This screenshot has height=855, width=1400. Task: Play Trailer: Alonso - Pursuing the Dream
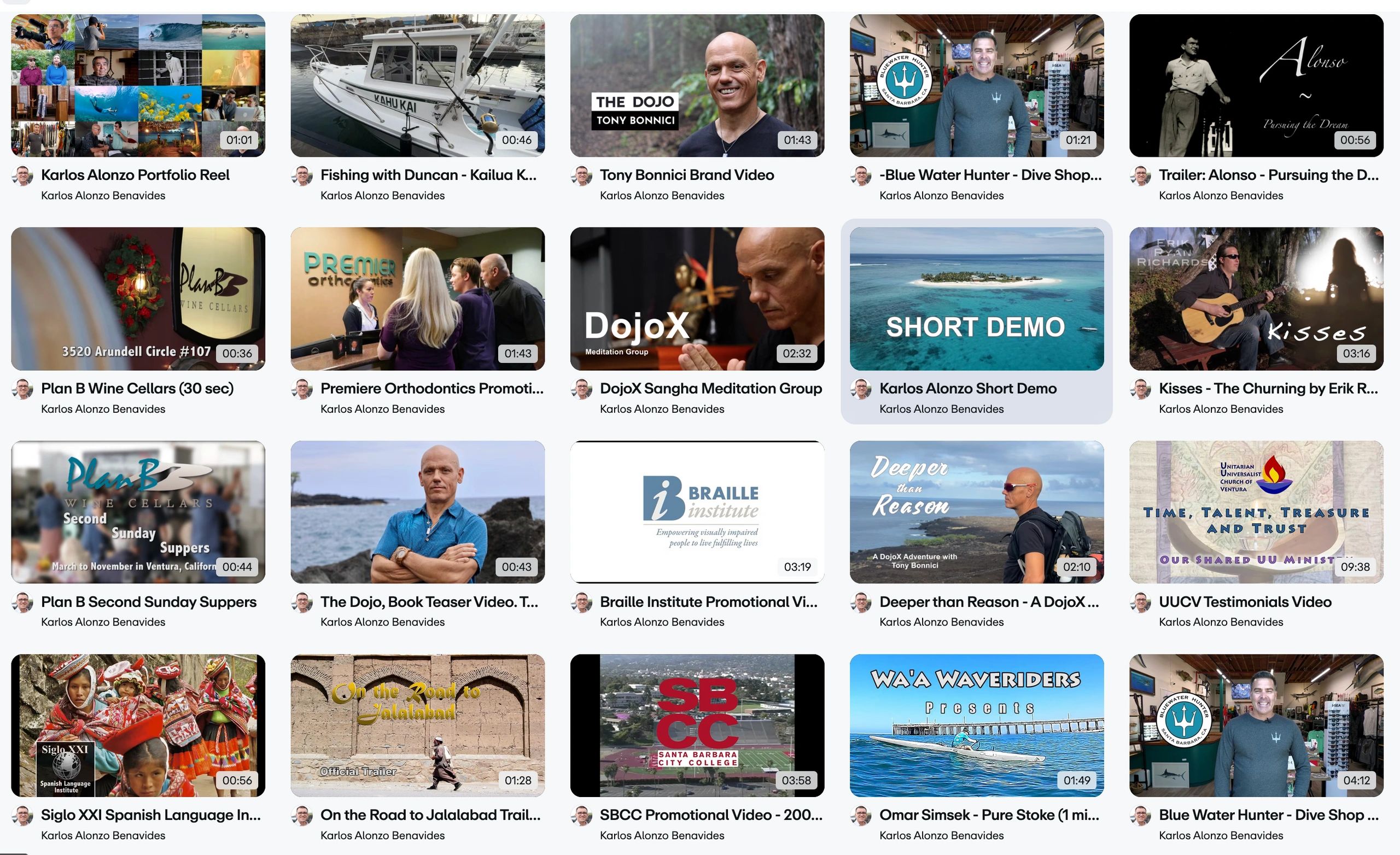tap(1256, 85)
